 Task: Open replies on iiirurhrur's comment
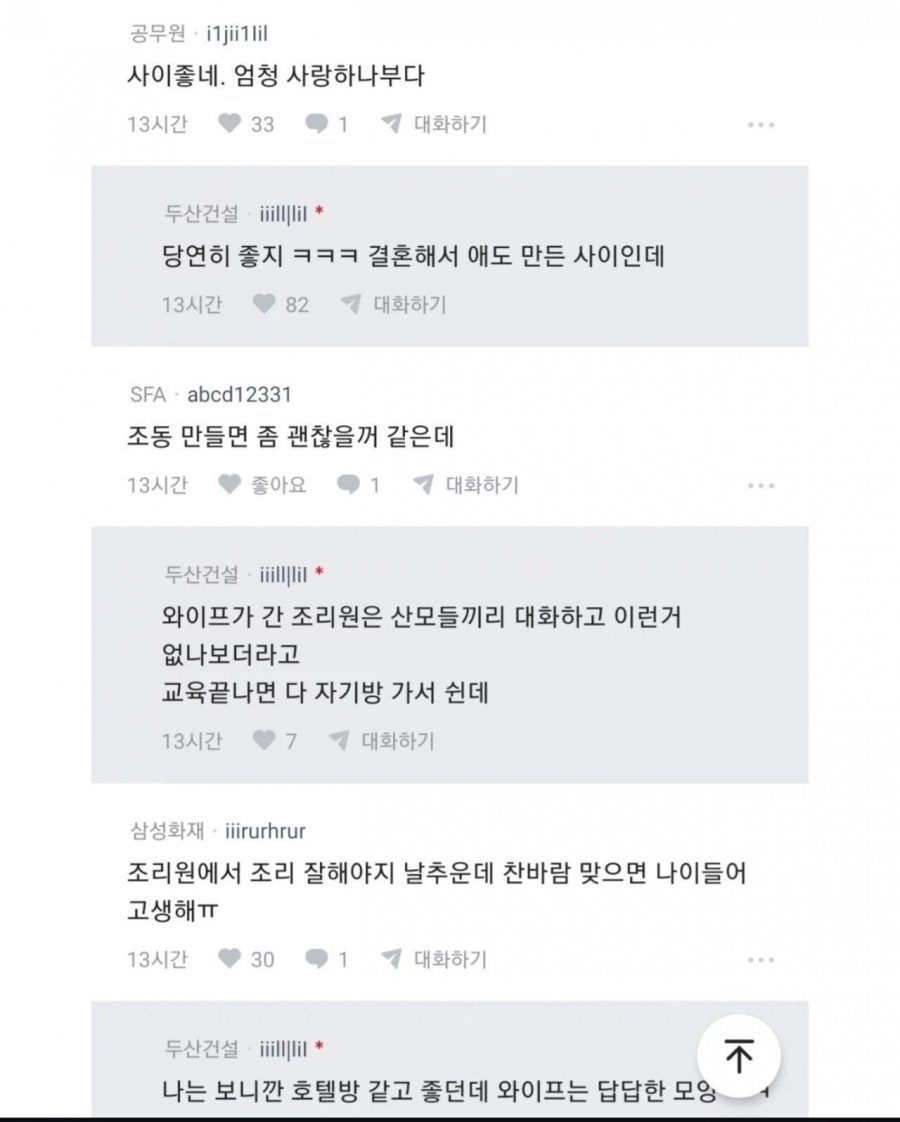[x=317, y=959]
